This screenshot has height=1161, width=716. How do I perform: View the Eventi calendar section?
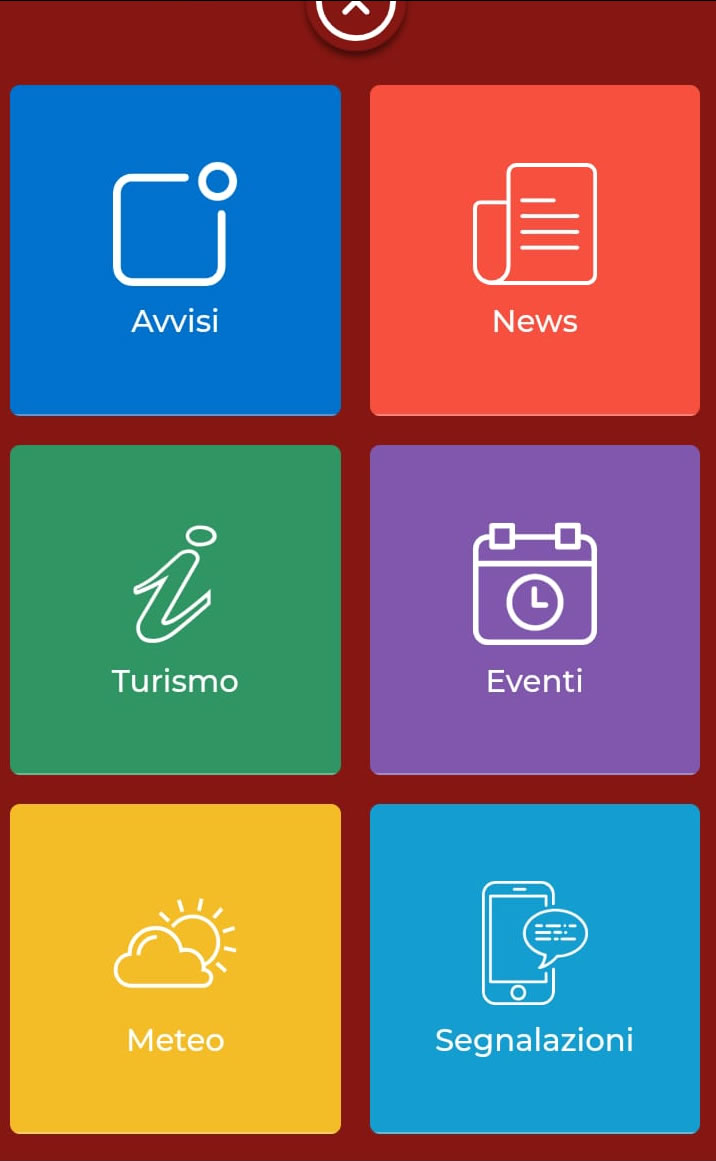535,609
